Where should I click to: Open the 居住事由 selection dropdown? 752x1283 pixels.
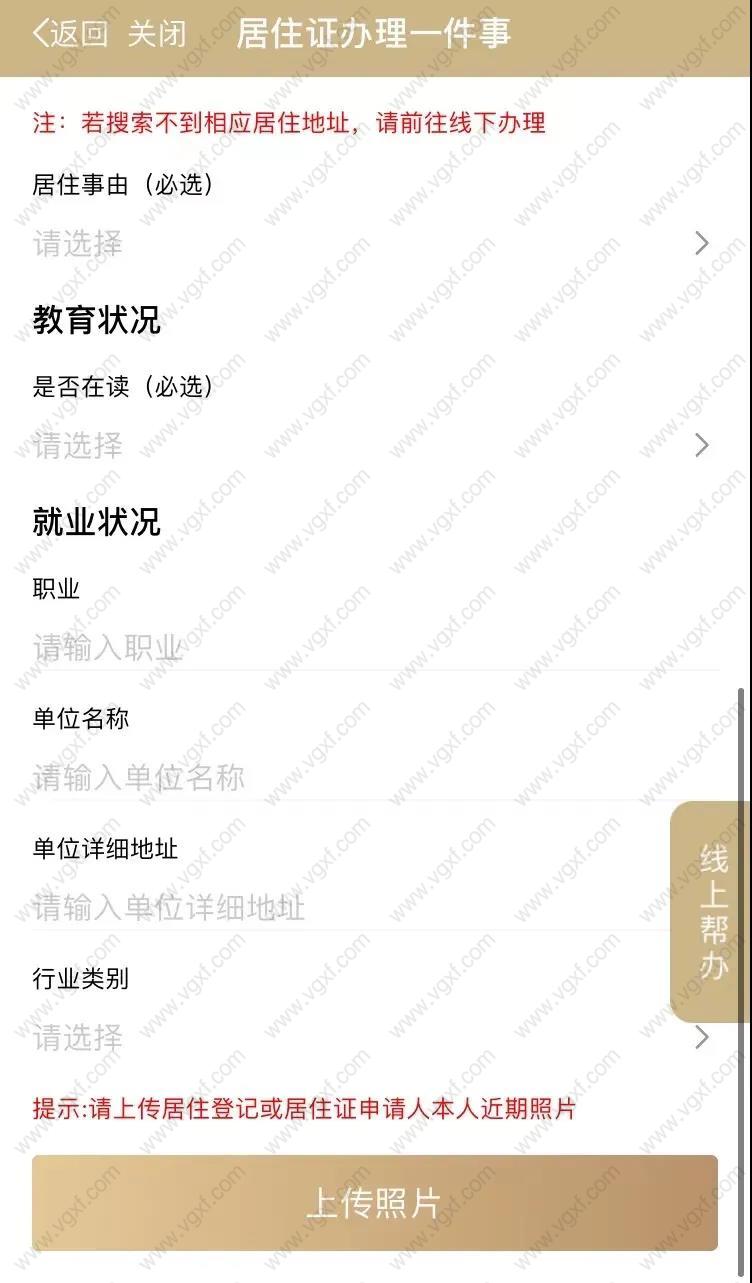[x=370, y=244]
